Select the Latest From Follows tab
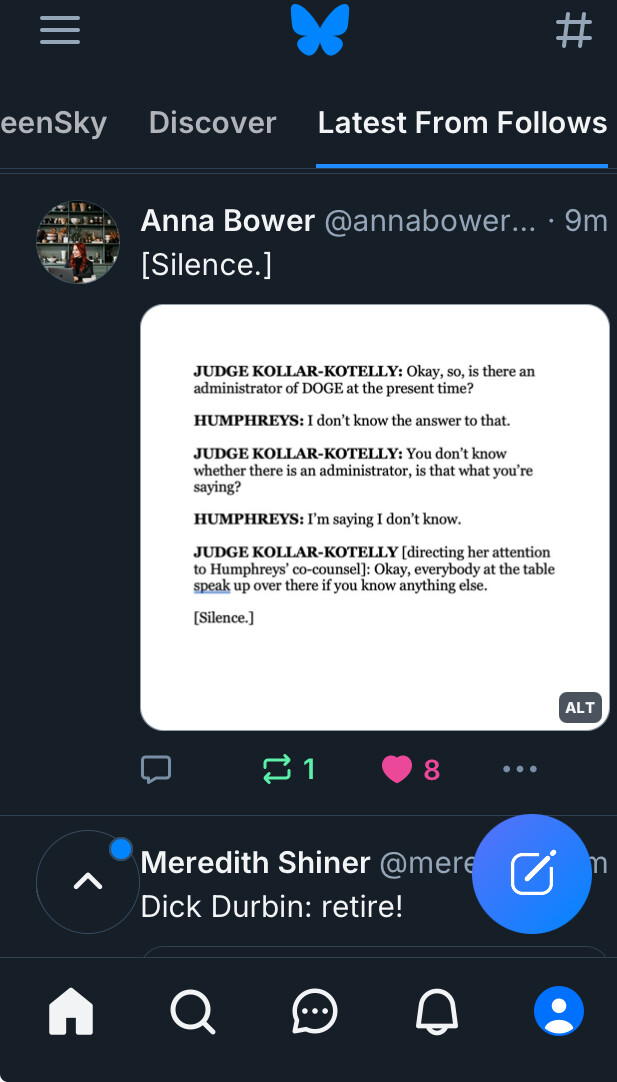Screen dimensions: 617x1082 point(462,123)
